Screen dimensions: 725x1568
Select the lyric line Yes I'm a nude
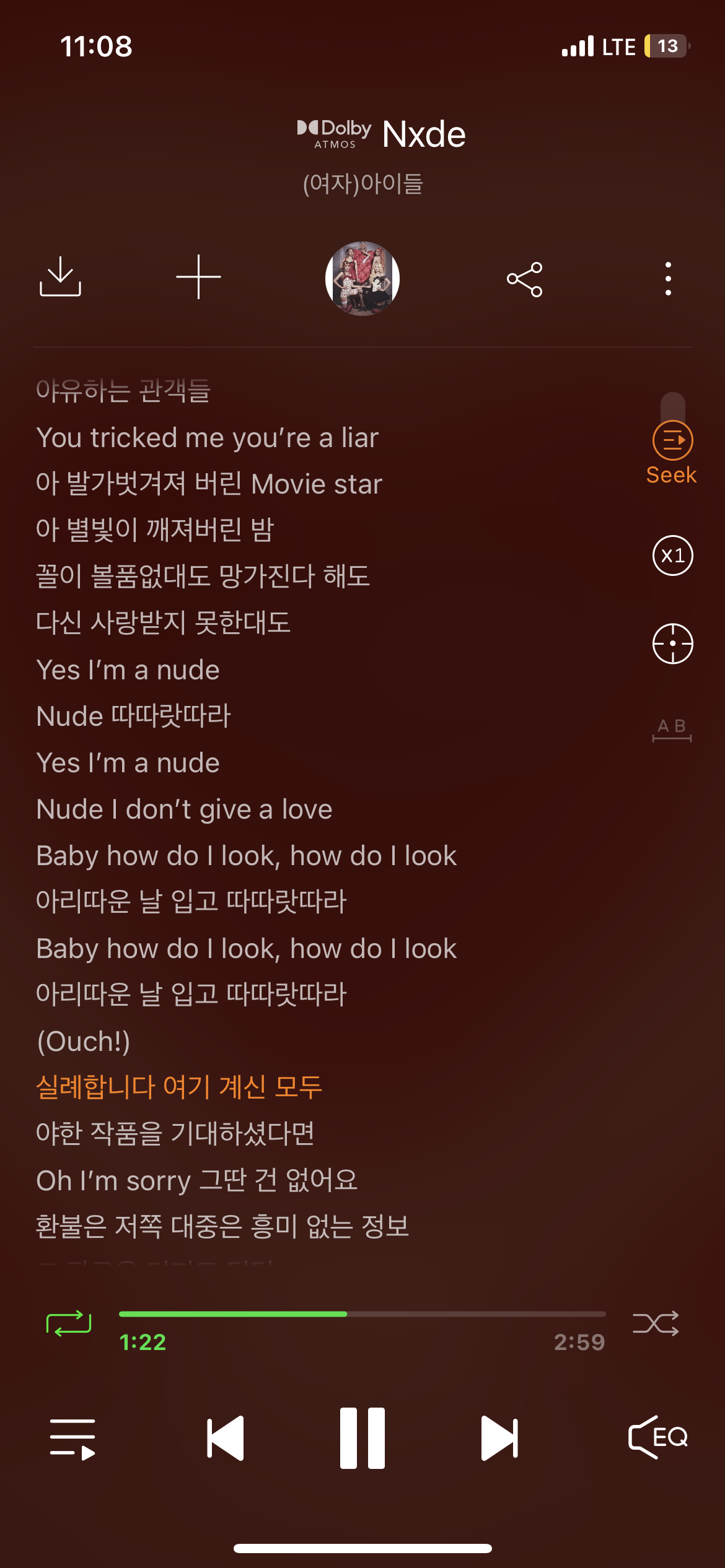pyautogui.click(x=128, y=669)
